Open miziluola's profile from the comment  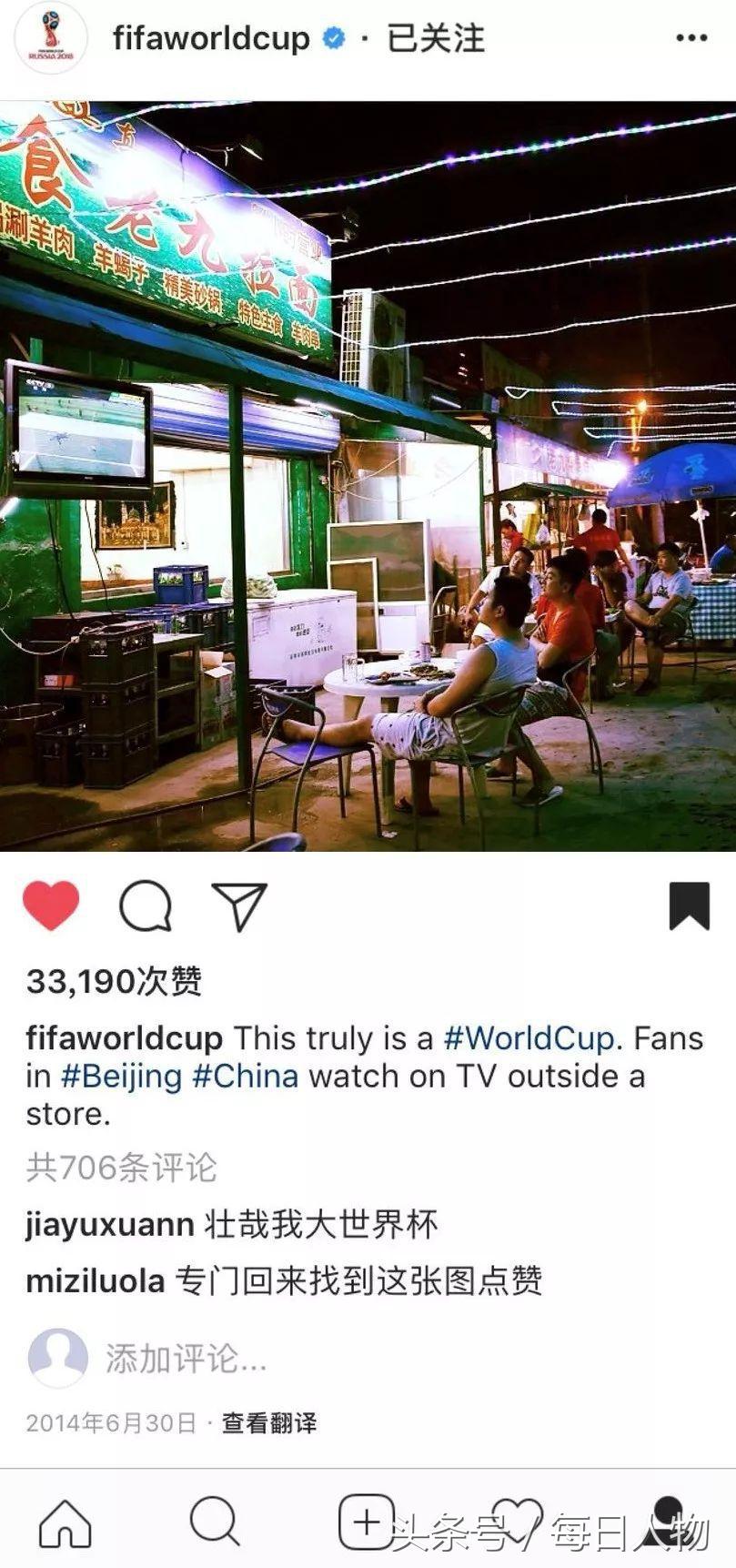(x=95, y=1281)
